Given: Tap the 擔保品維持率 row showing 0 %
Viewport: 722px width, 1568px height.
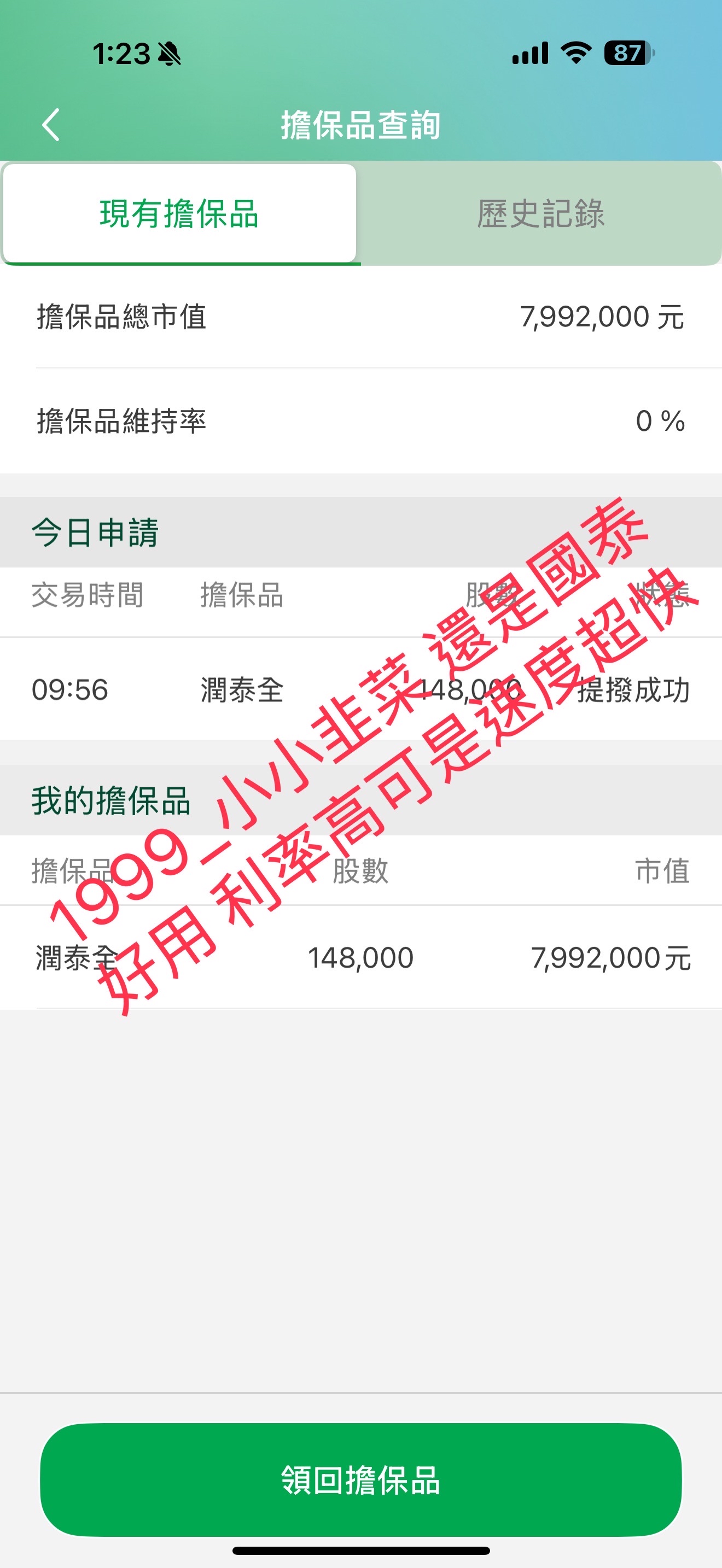Looking at the screenshot, I should pyautogui.click(x=361, y=421).
